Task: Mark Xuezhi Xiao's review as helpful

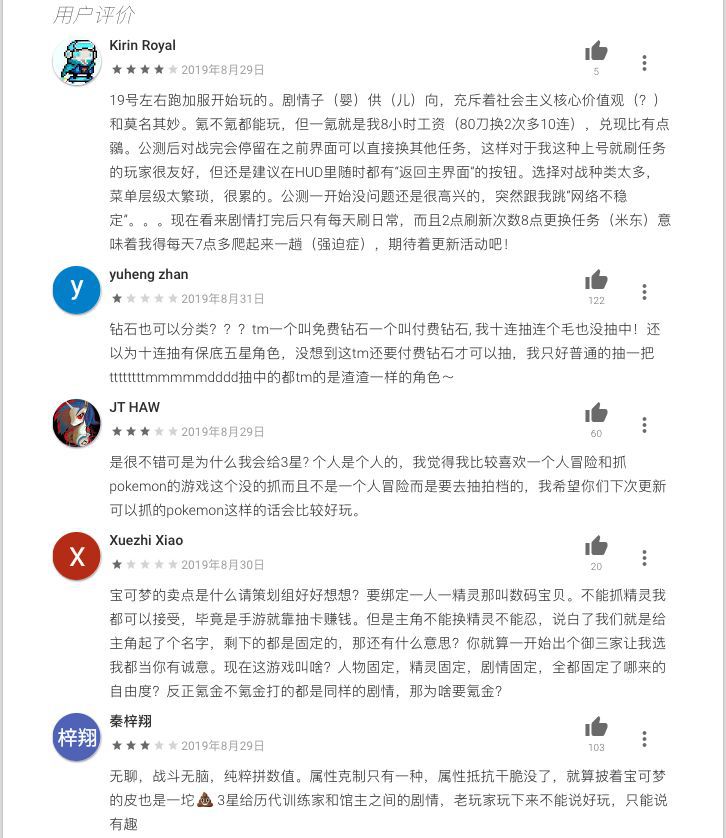Action: point(596,546)
